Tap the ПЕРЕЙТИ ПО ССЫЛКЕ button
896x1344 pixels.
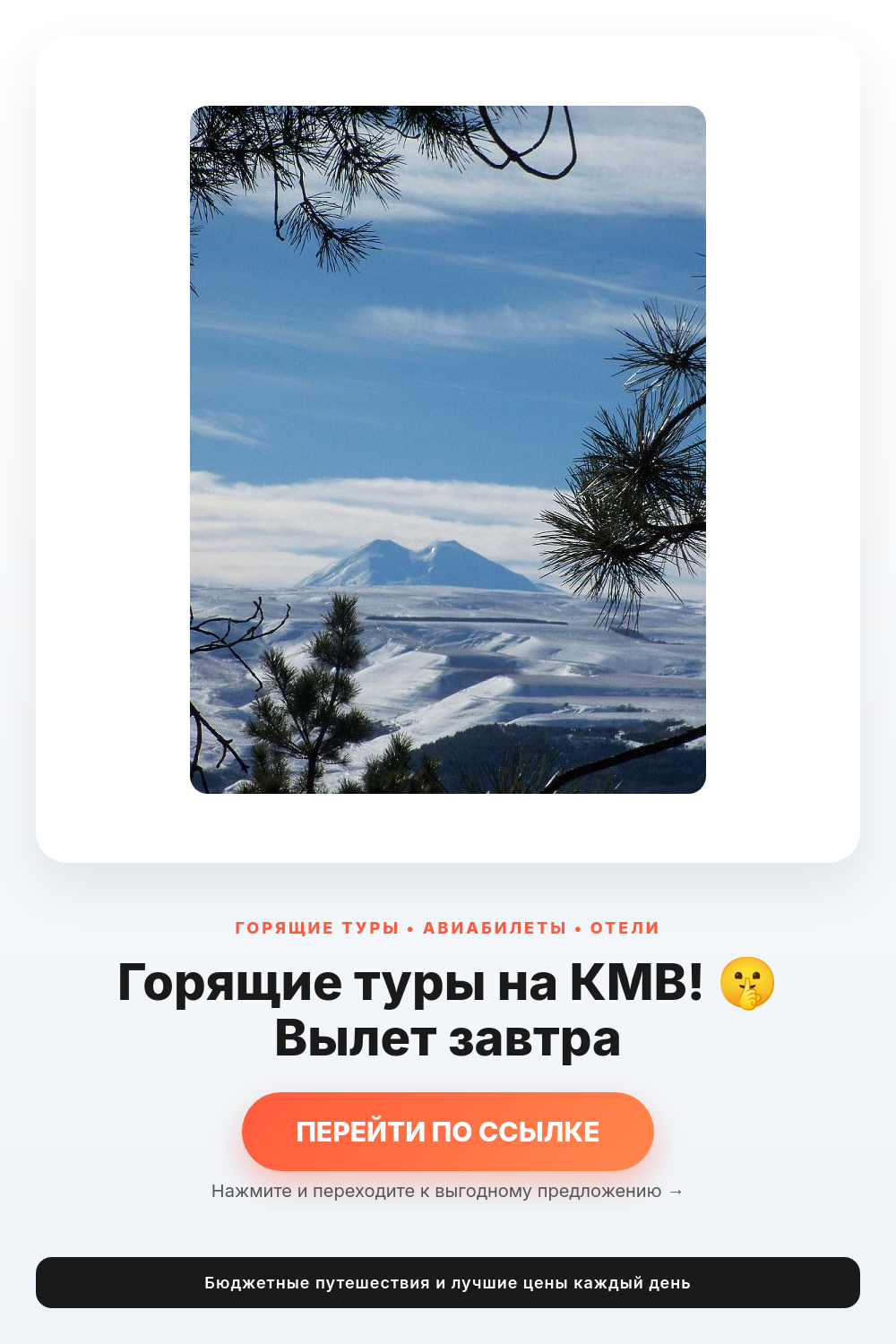[x=448, y=1132]
